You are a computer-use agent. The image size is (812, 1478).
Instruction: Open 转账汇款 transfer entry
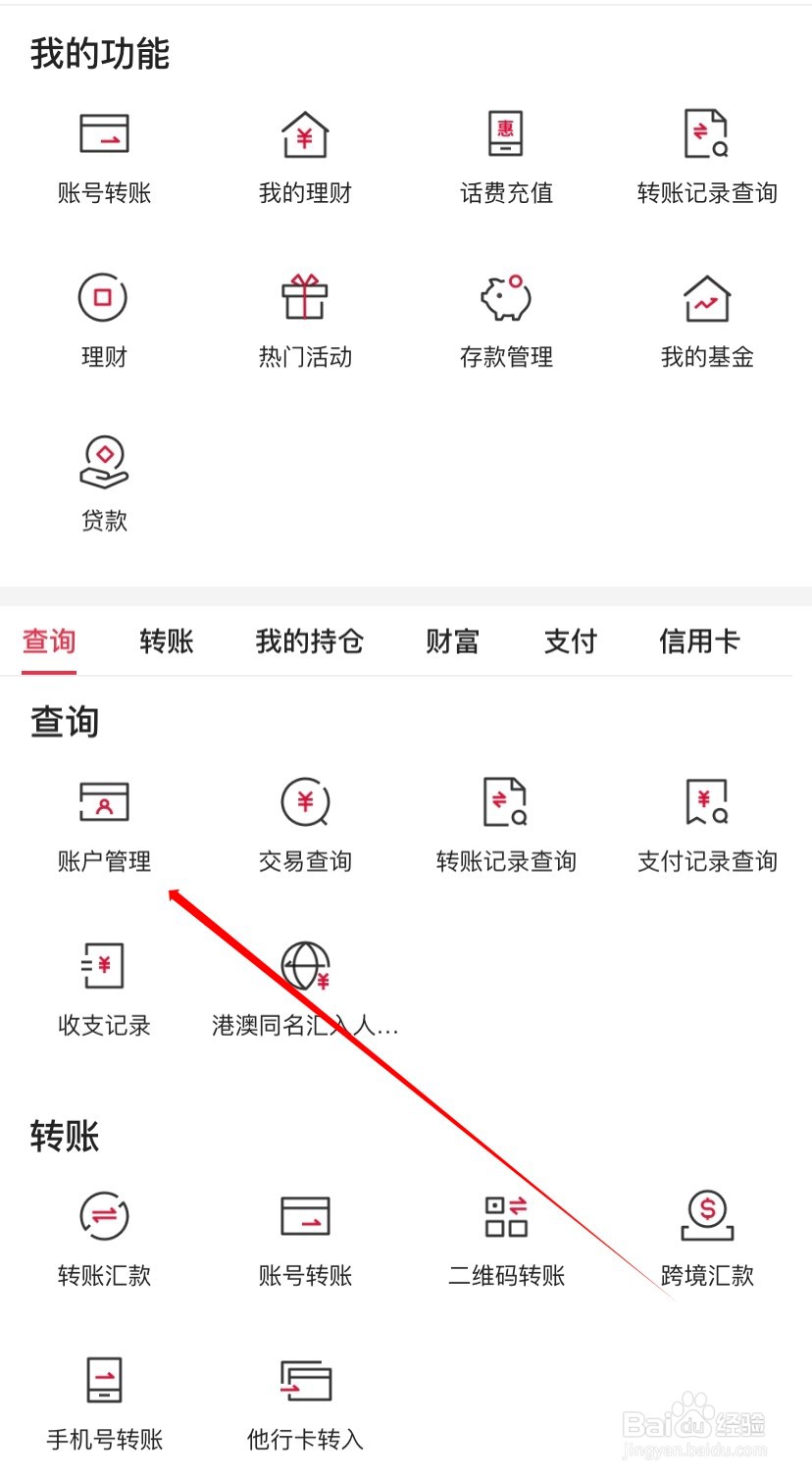(x=103, y=1236)
